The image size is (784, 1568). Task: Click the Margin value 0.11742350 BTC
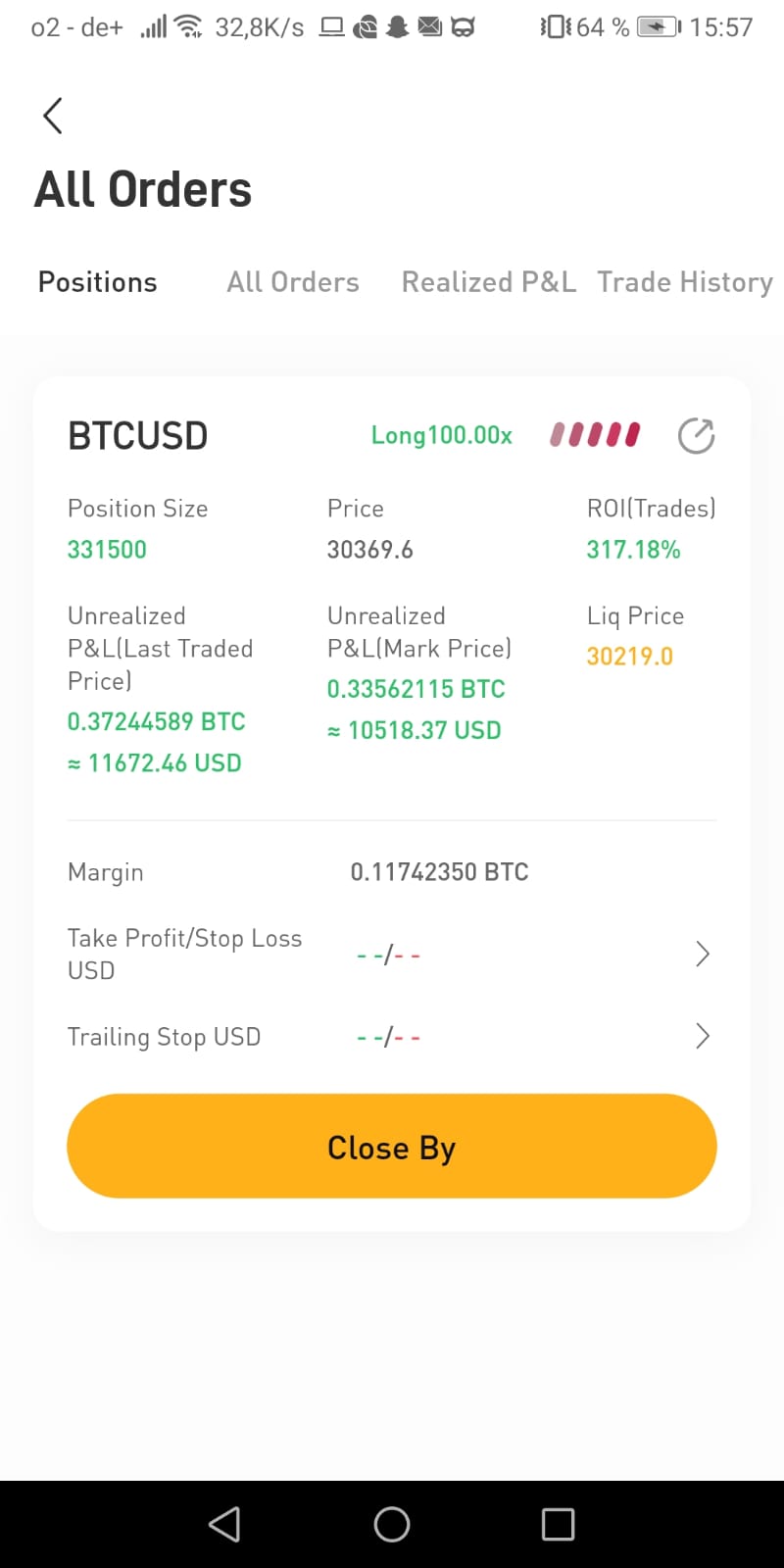coord(439,871)
